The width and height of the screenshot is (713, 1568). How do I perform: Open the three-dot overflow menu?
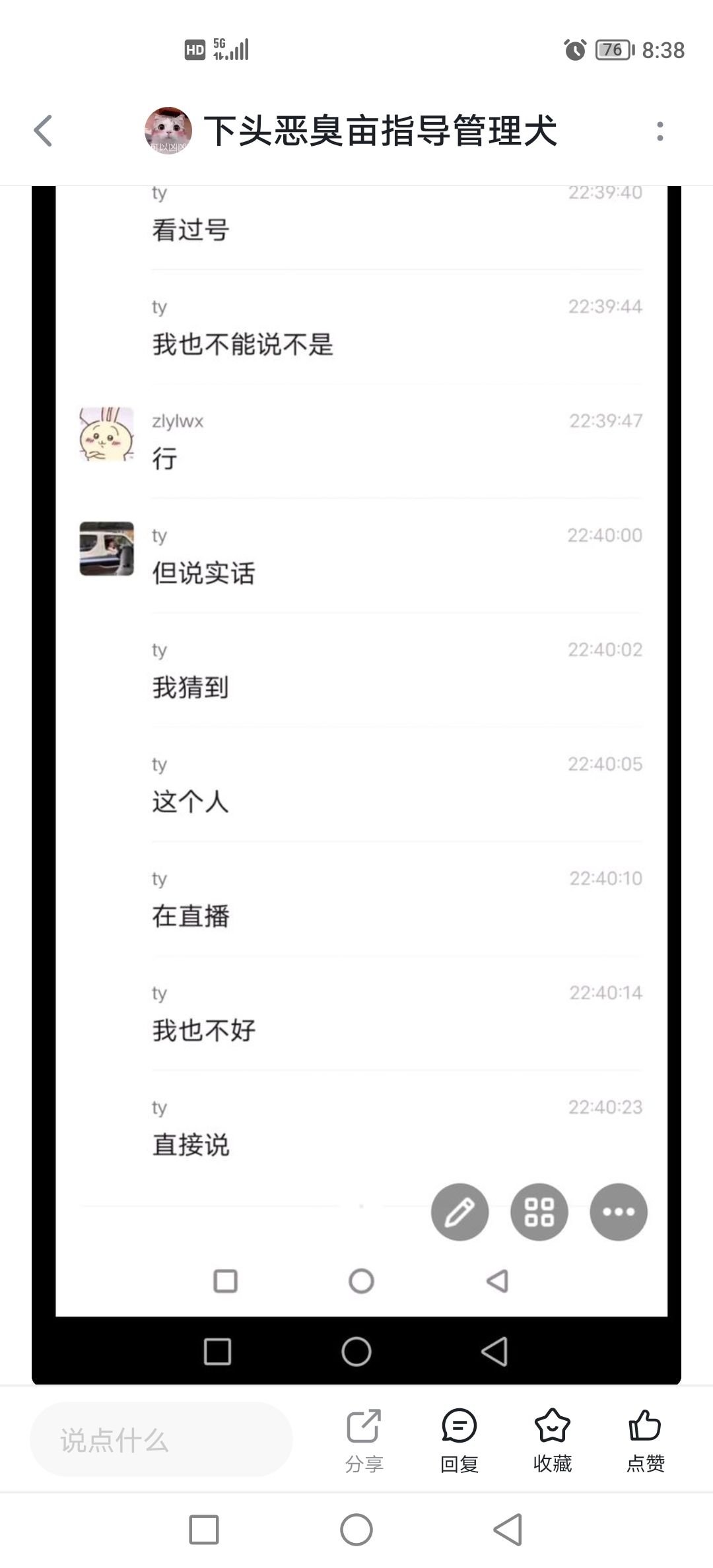[663, 131]
